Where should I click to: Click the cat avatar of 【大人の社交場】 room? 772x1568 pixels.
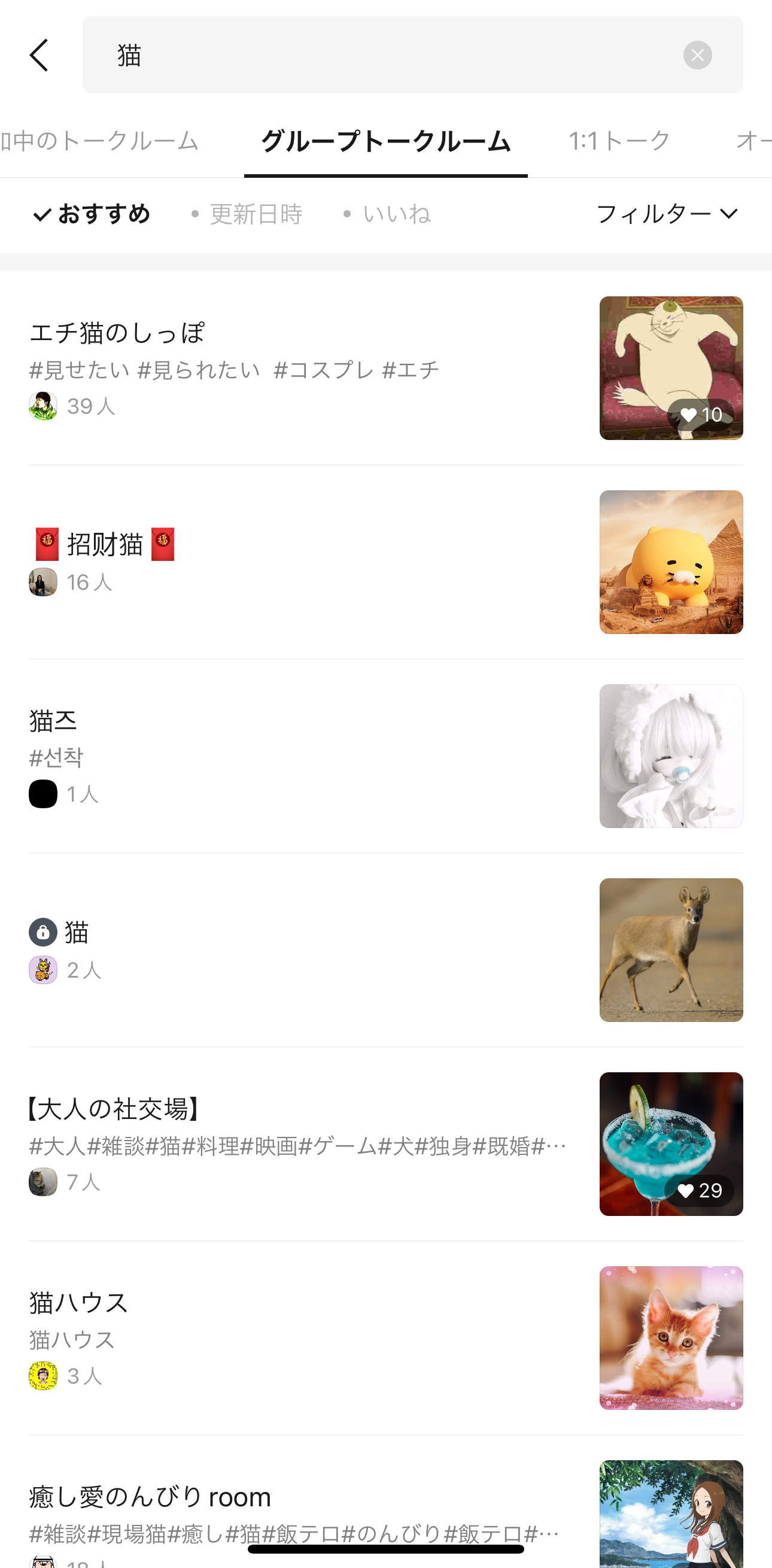click(42, 1181)
